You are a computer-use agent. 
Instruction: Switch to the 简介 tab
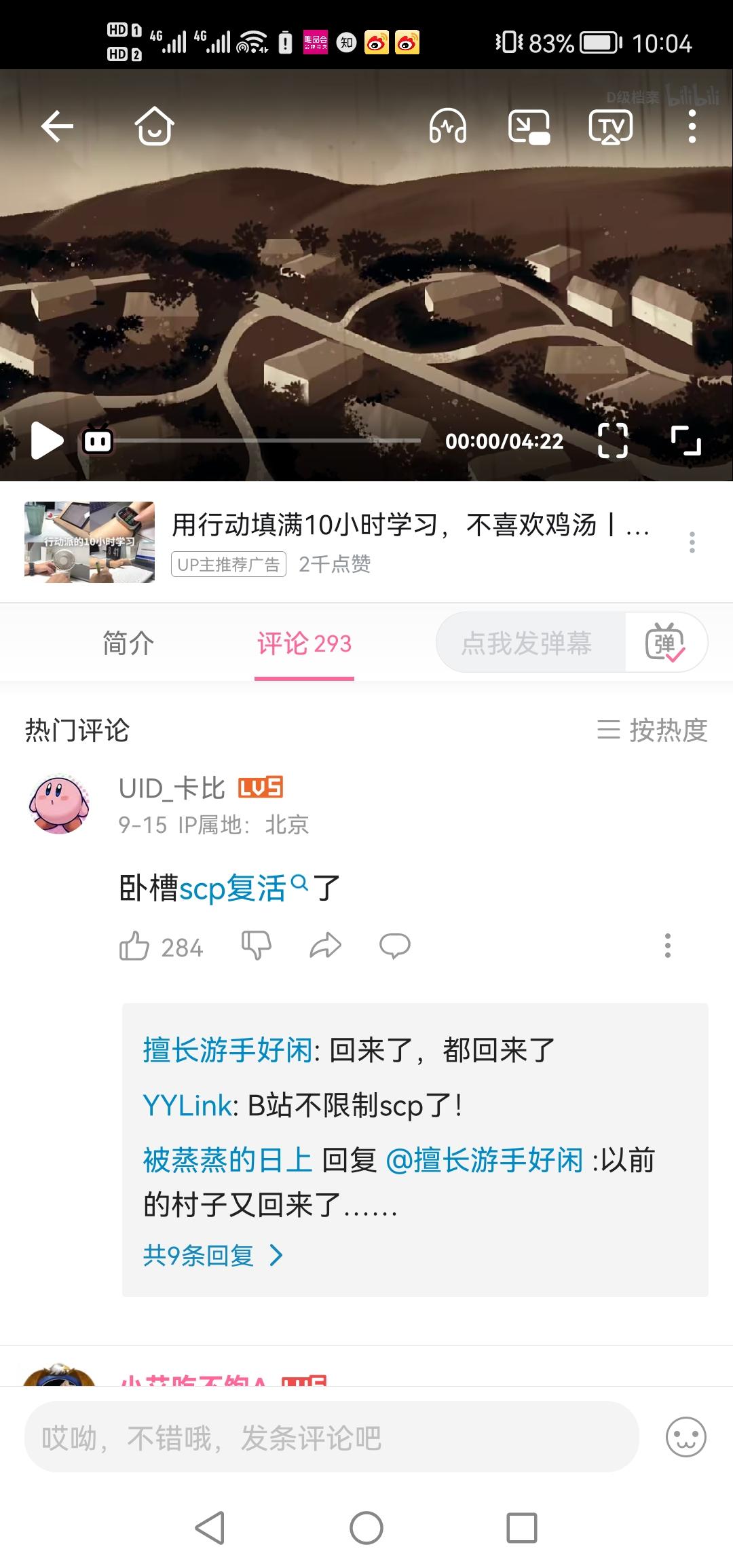[x=128, y=643]
